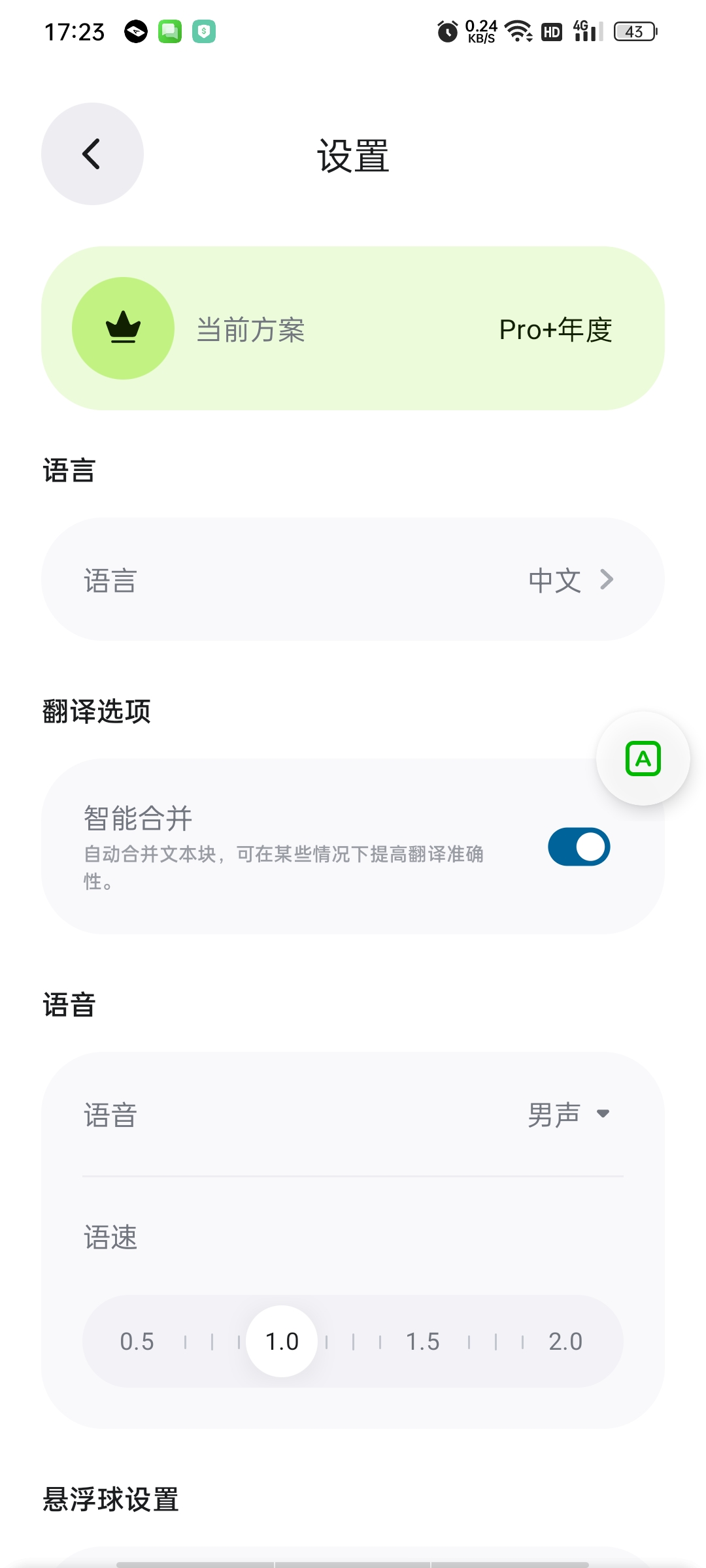Open the current plan Pro+ annual card

(353, 328)
